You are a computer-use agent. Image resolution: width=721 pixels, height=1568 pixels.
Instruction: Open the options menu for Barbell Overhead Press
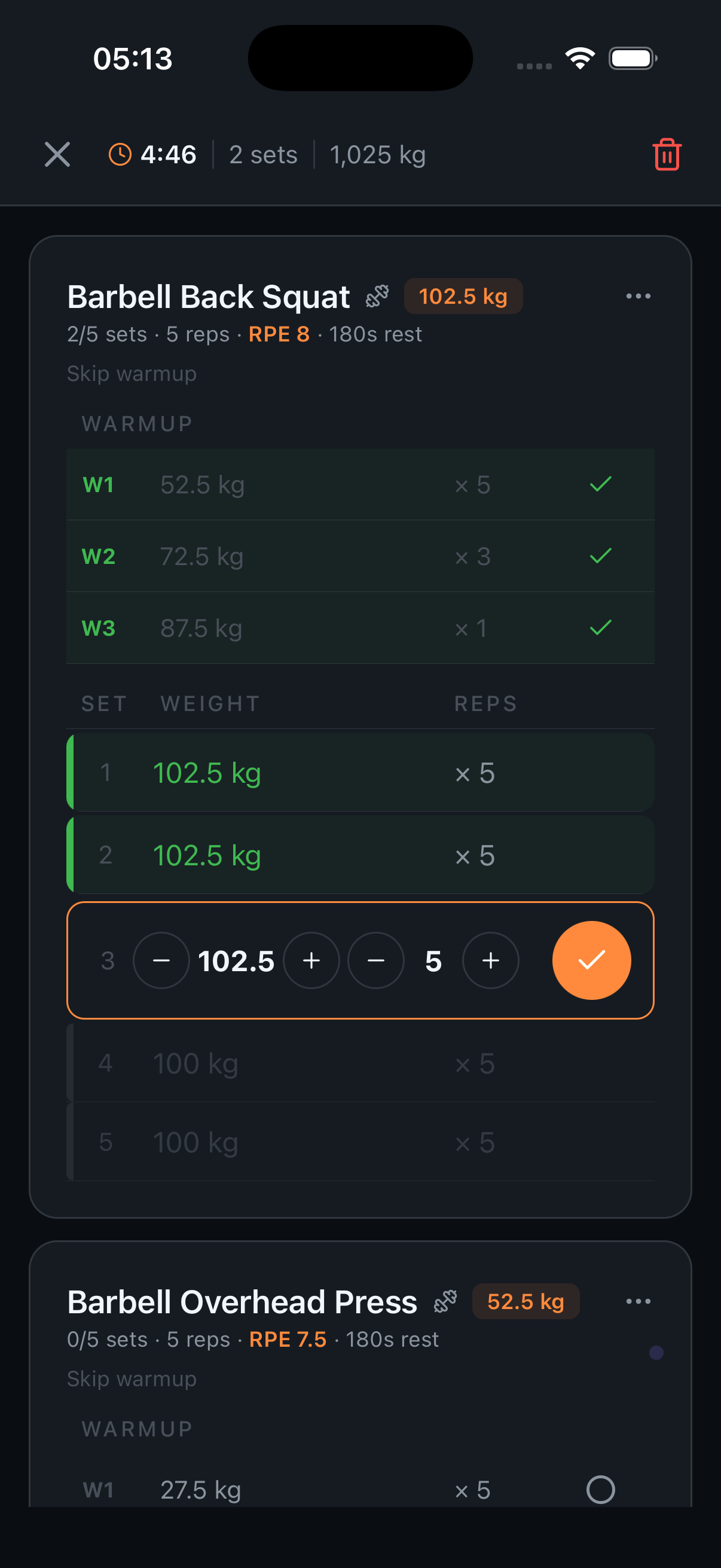click(638, 1301)
